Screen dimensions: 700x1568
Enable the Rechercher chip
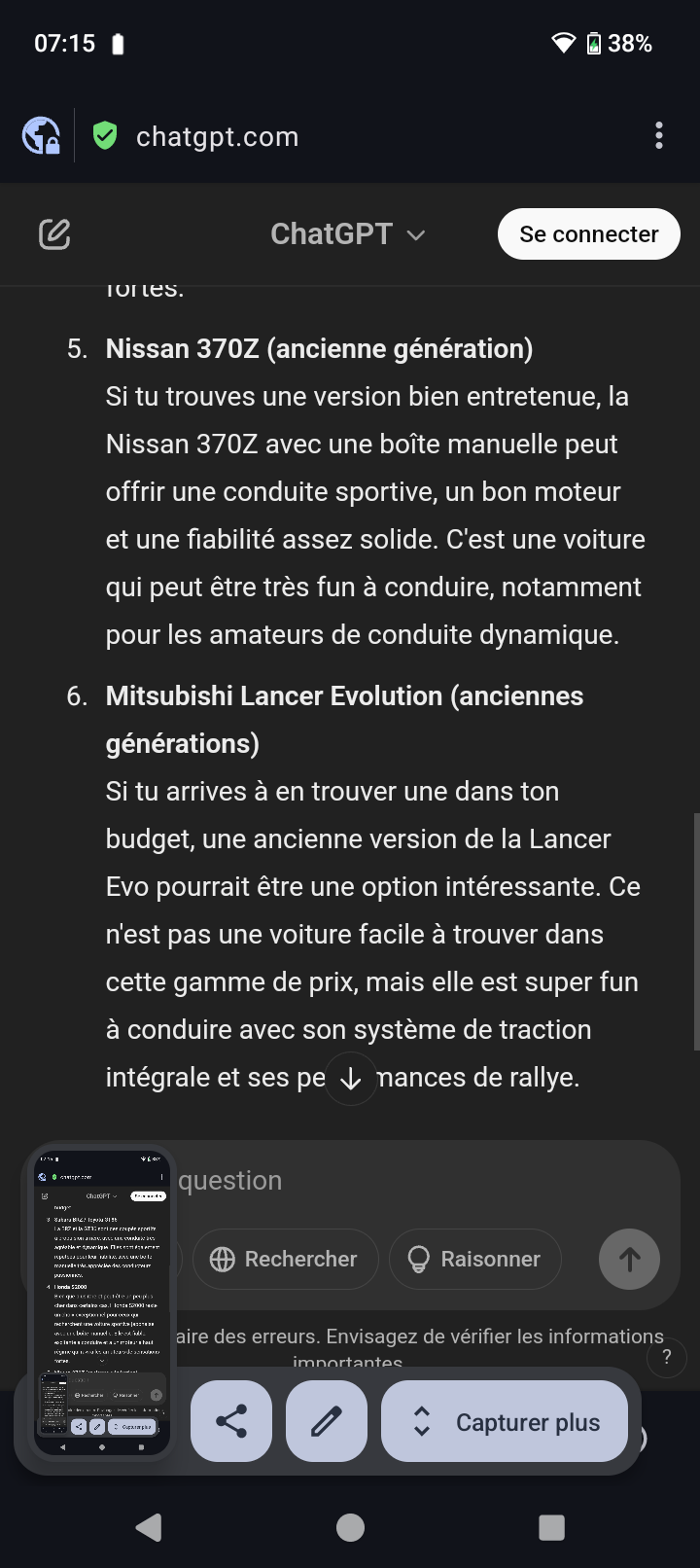coord(284,1259)
